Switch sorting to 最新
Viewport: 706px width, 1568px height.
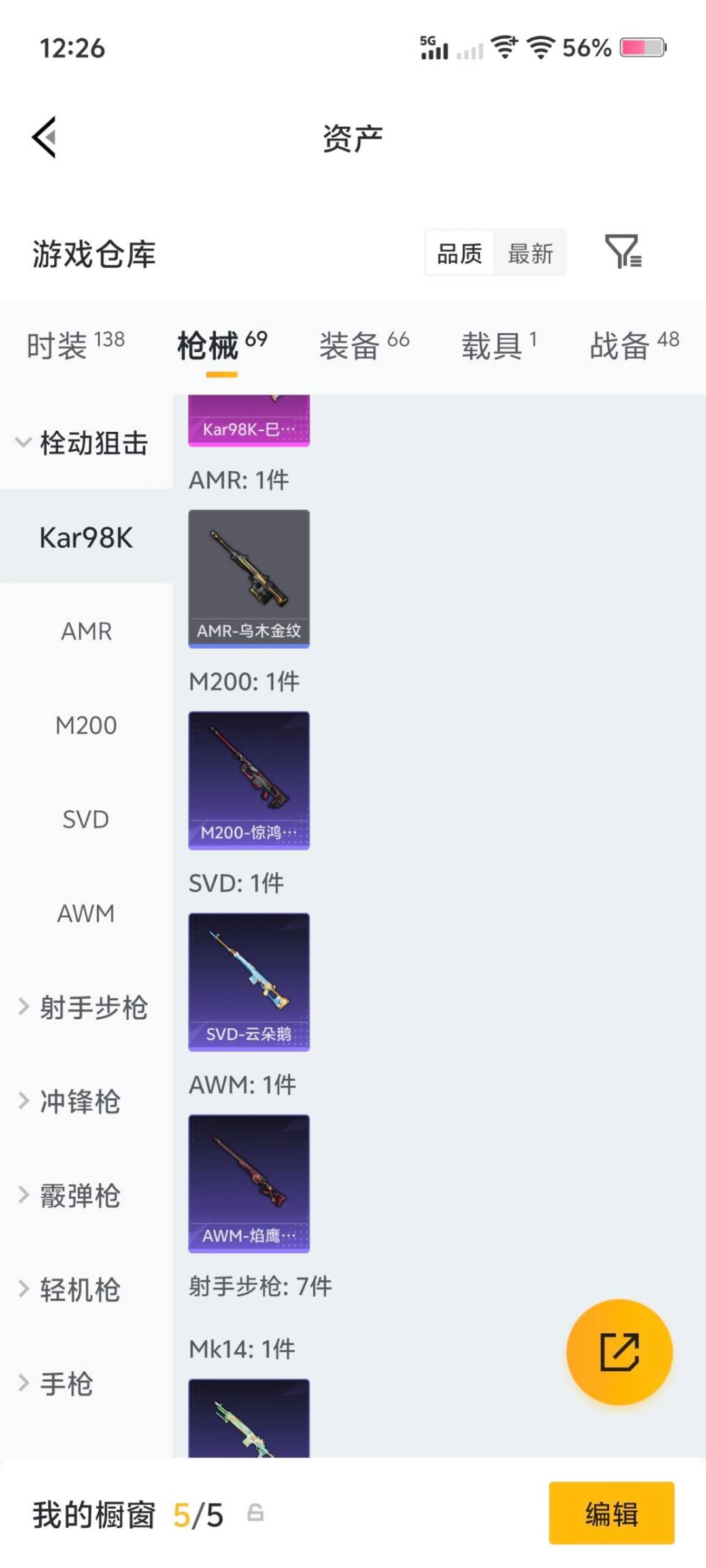pos(531,253)
